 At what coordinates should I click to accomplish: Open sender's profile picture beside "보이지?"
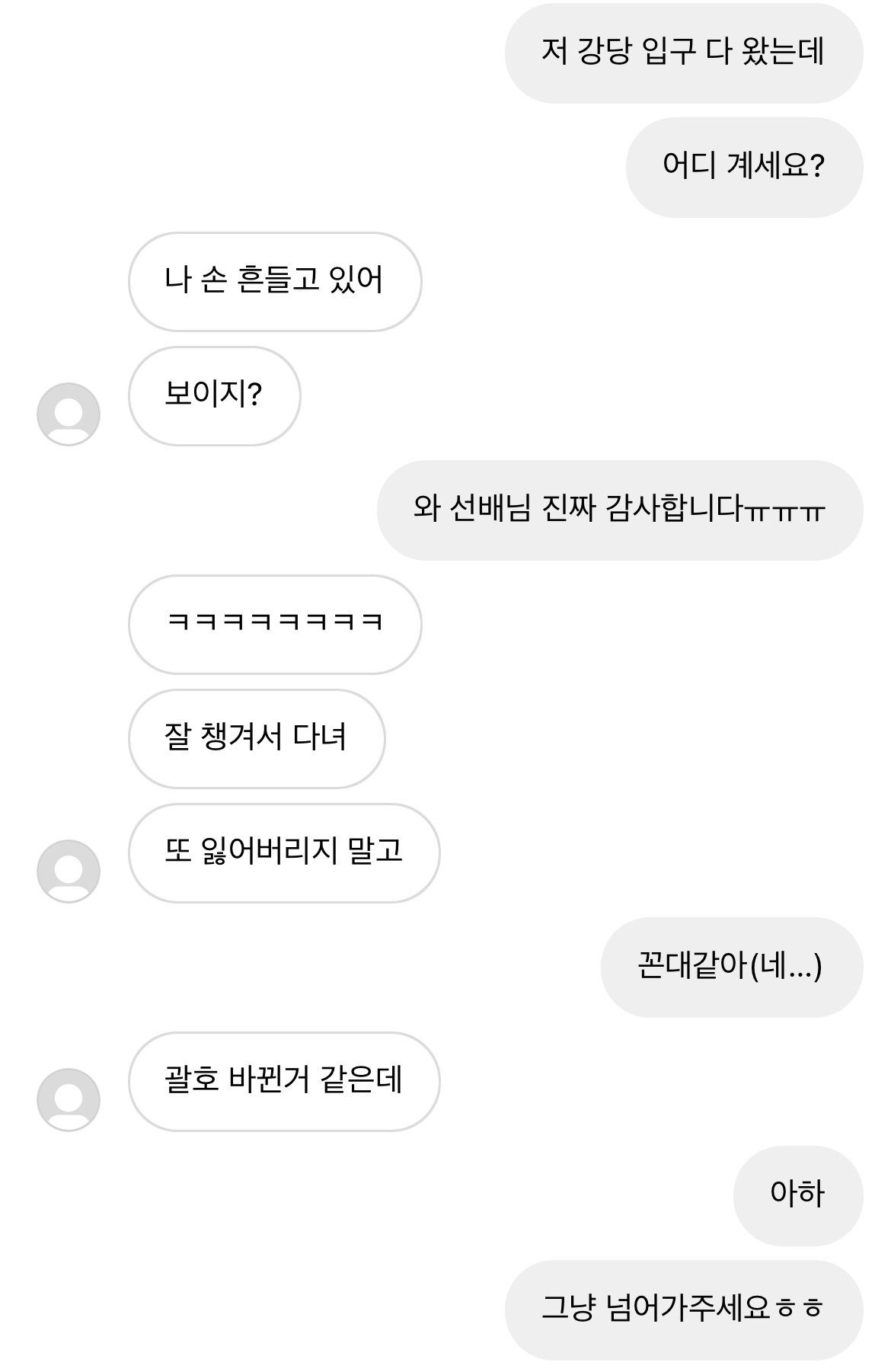pos(69,414)
